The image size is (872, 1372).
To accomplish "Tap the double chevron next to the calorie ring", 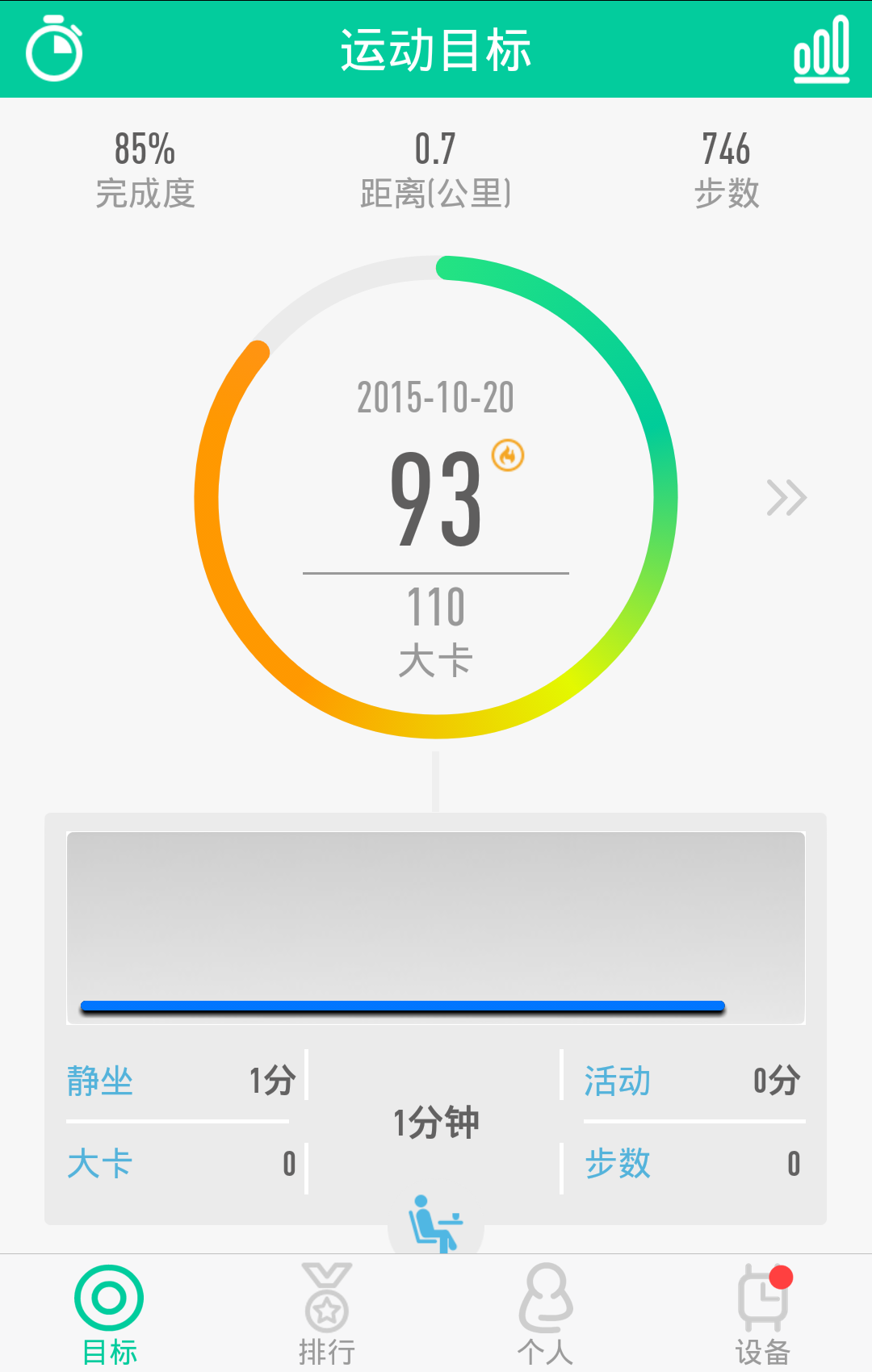I will point(786,497).
